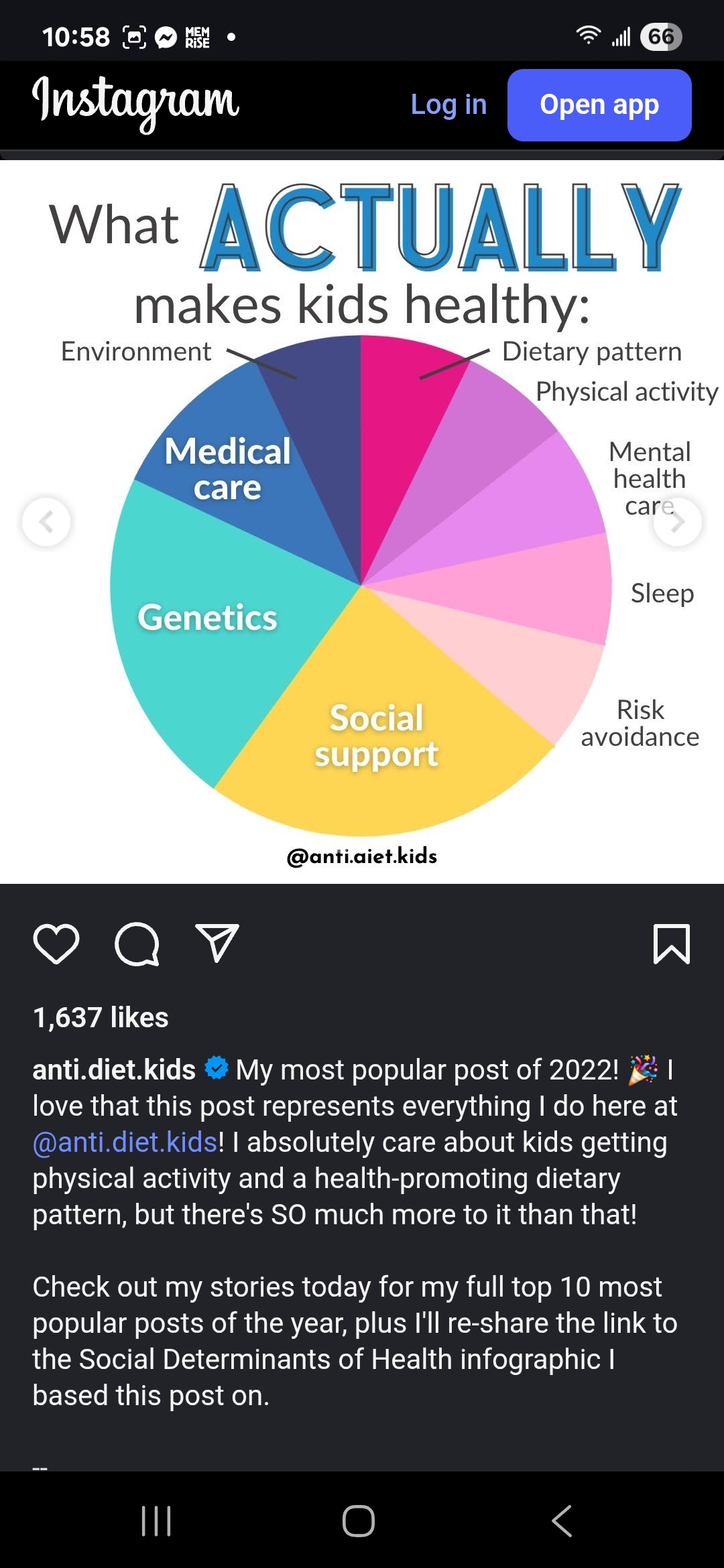The image size is (724, 1568).
Task: Bookmark this post
Action: pos(671,943)
